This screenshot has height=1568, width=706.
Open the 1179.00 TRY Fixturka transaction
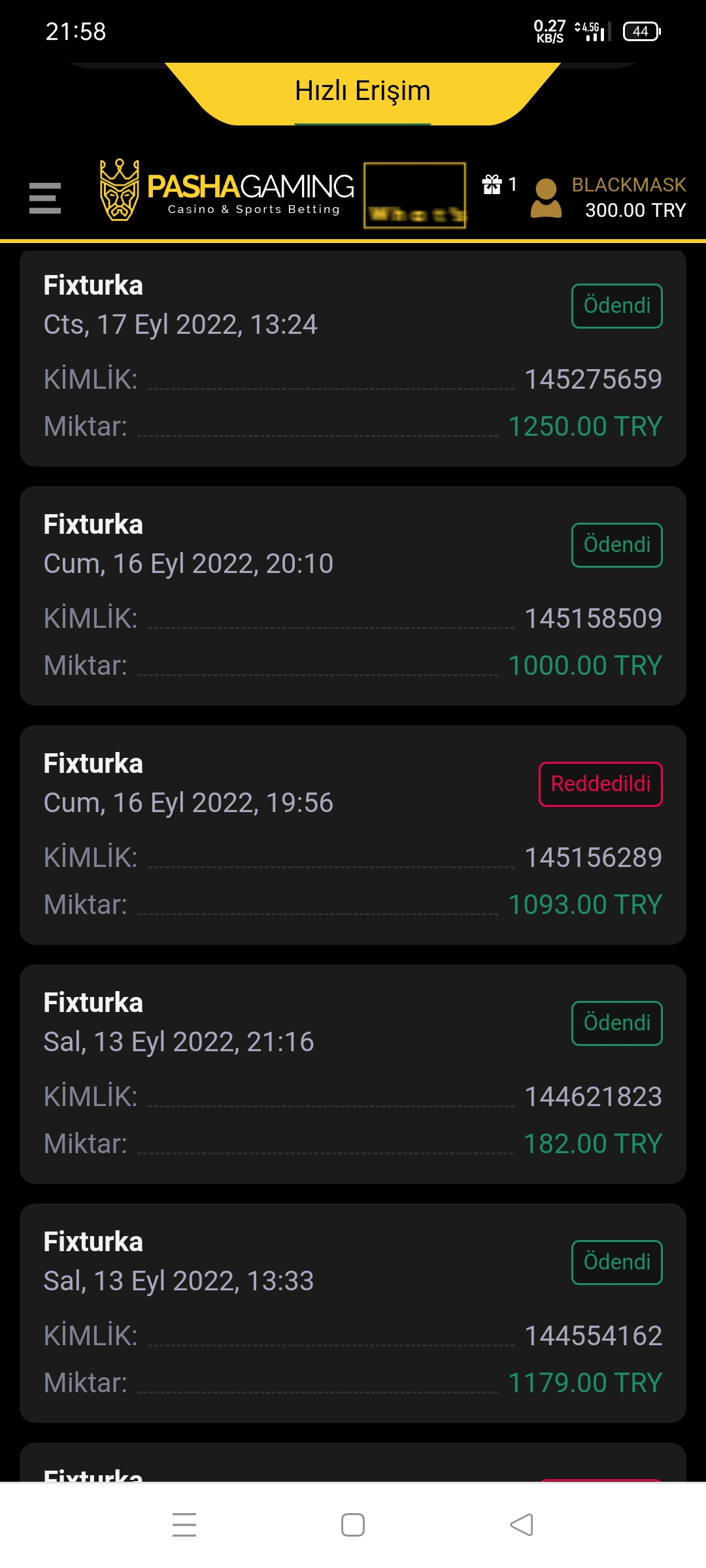[353, 1313]
